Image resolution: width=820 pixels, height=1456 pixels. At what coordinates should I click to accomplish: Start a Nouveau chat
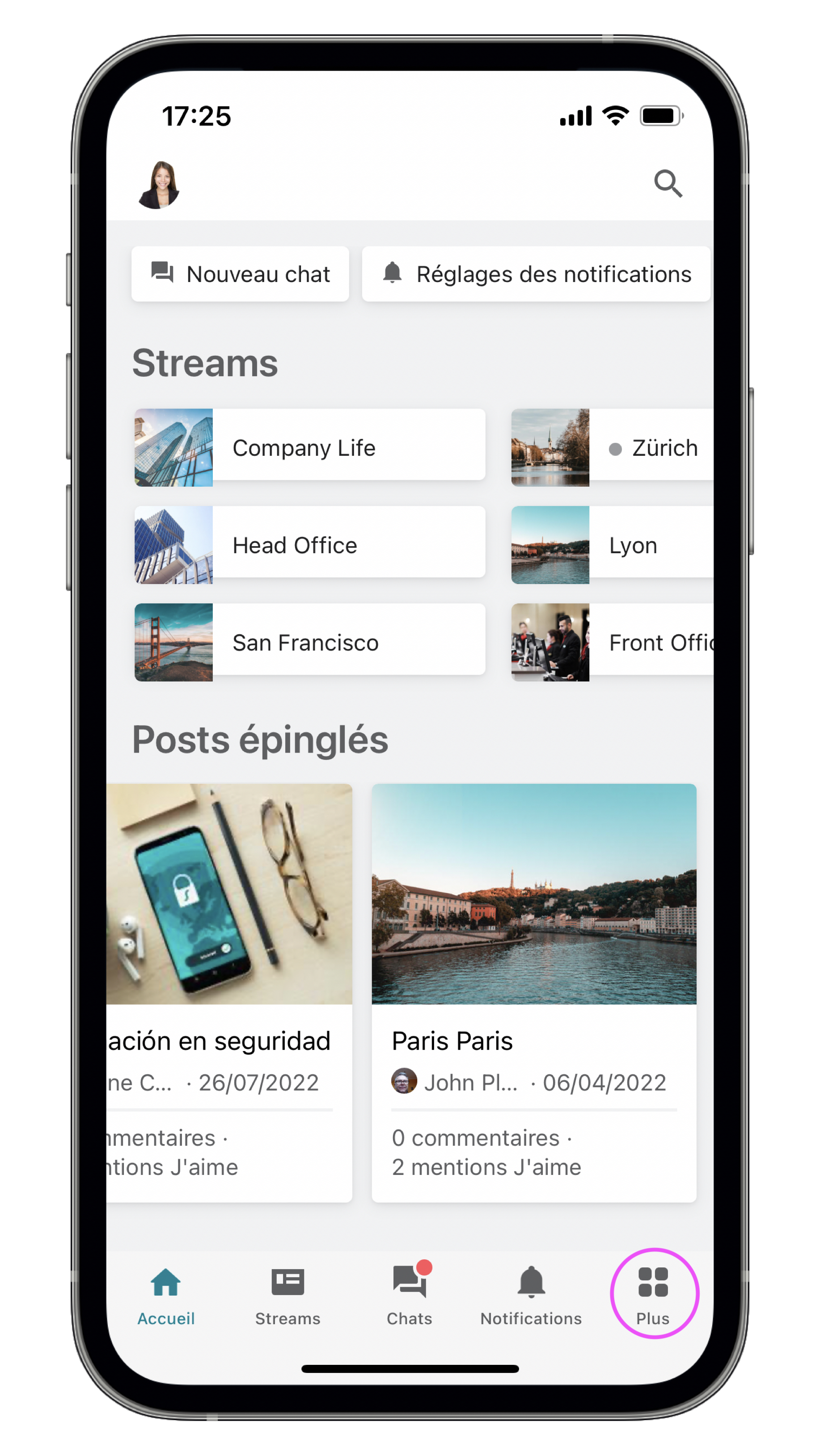240,274
